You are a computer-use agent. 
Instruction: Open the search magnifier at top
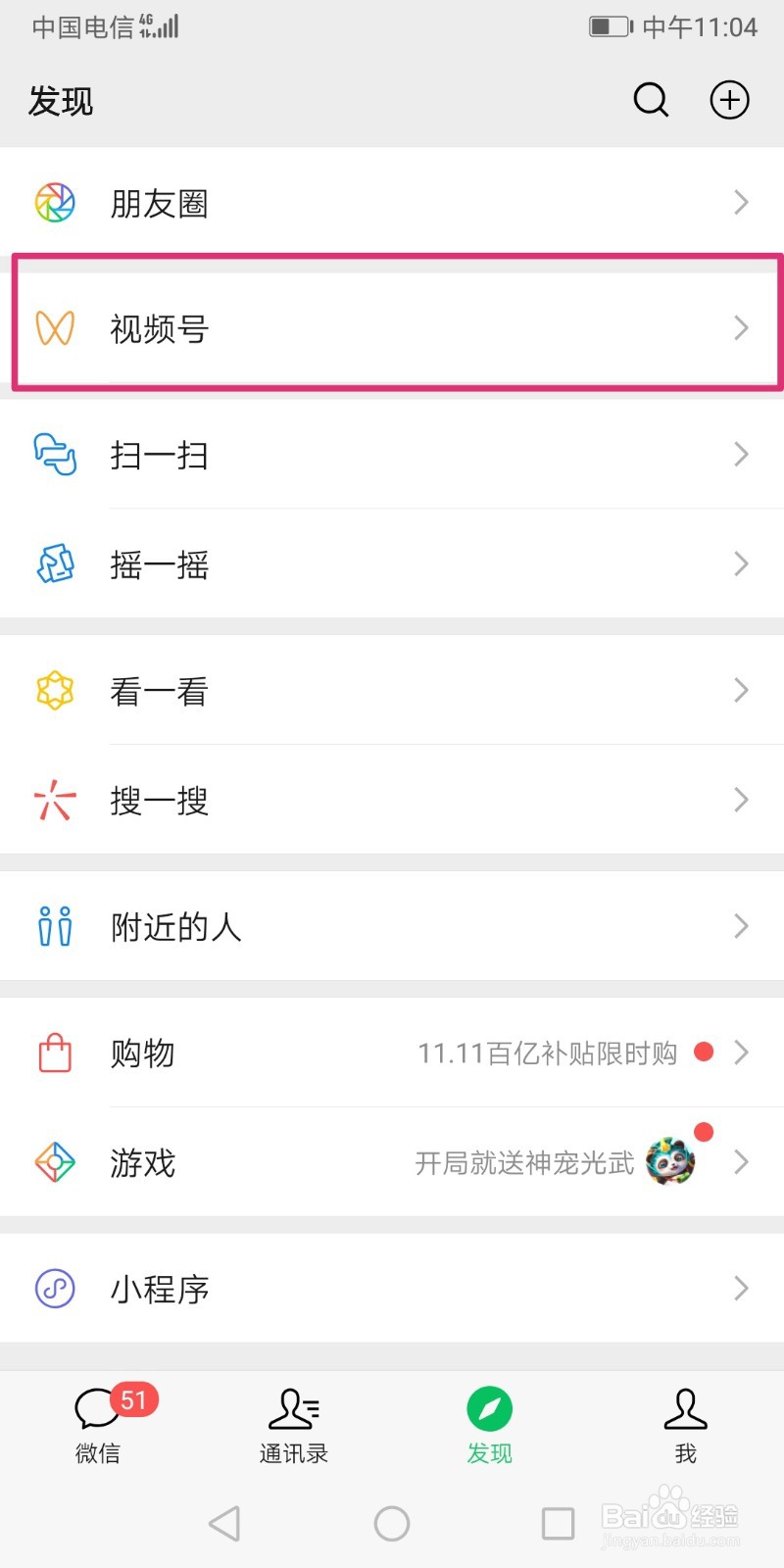point(651,100)
